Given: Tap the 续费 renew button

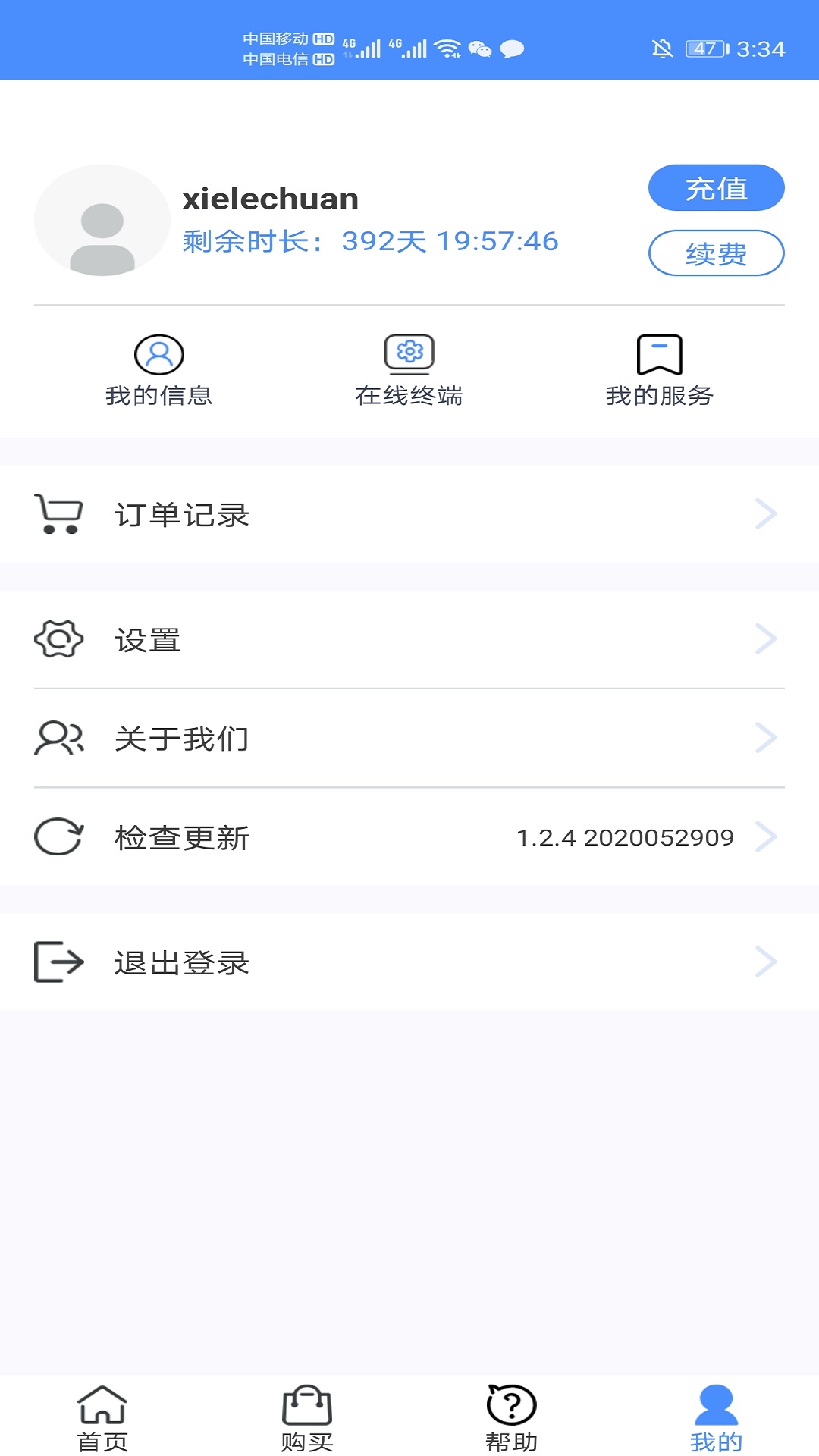Looking at the screenshot, I should (716, 253).
